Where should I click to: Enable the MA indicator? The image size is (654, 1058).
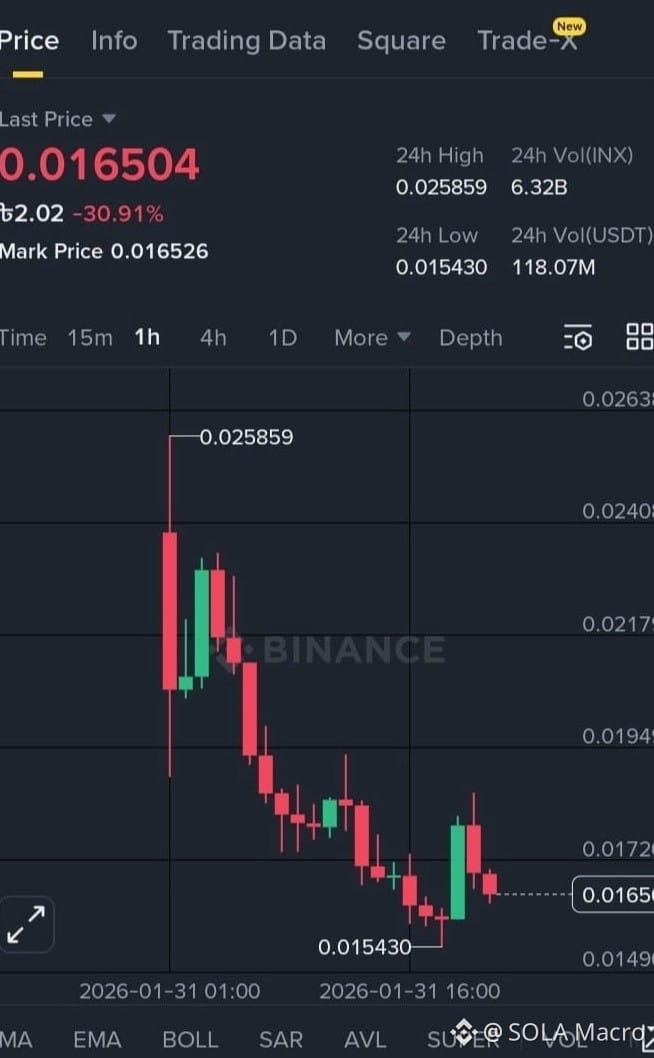(x=16, y=1040)
